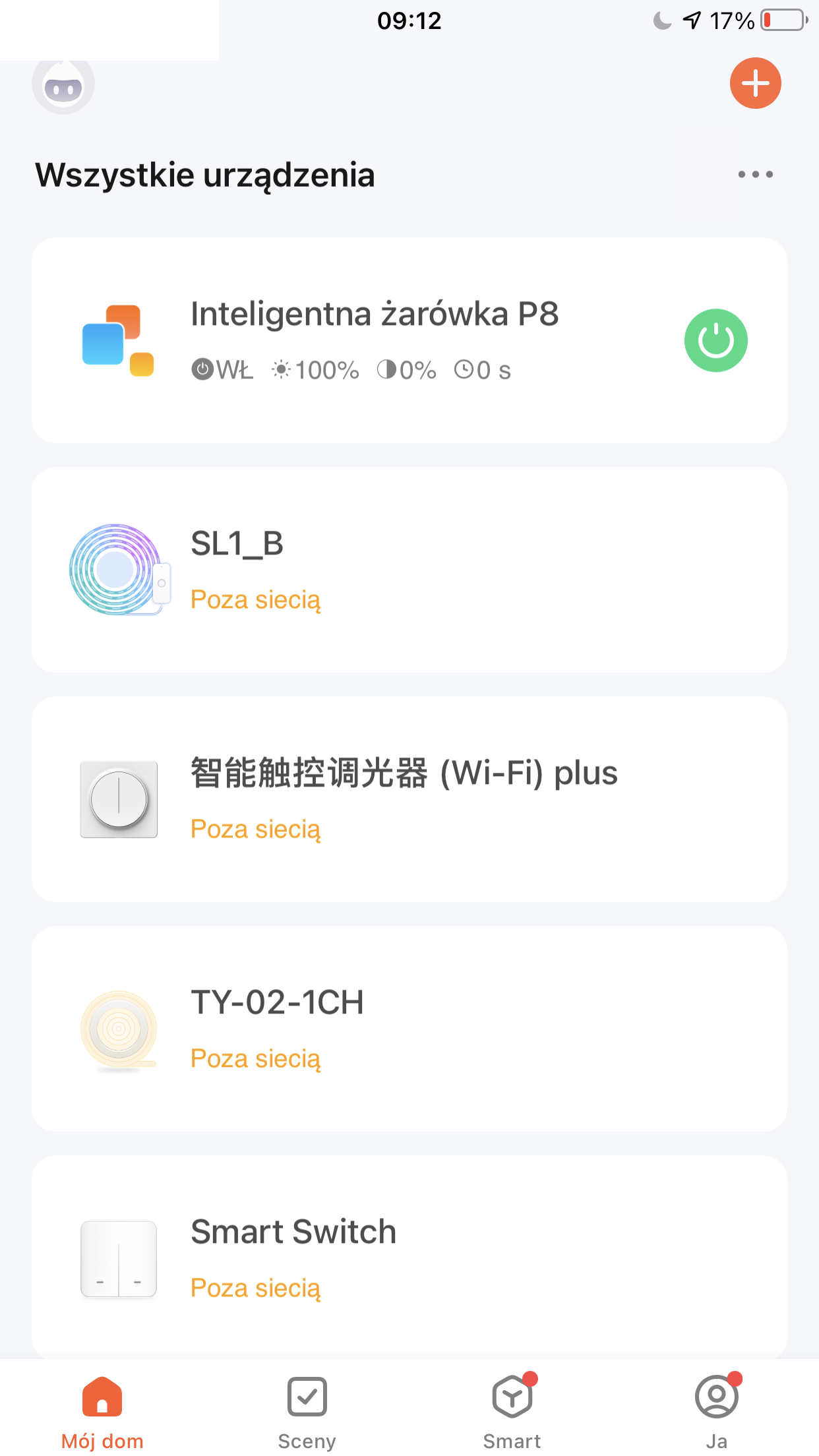The image size is (819, 1456).
Task: Open the three-dot options menu
Action: (755, 175)
